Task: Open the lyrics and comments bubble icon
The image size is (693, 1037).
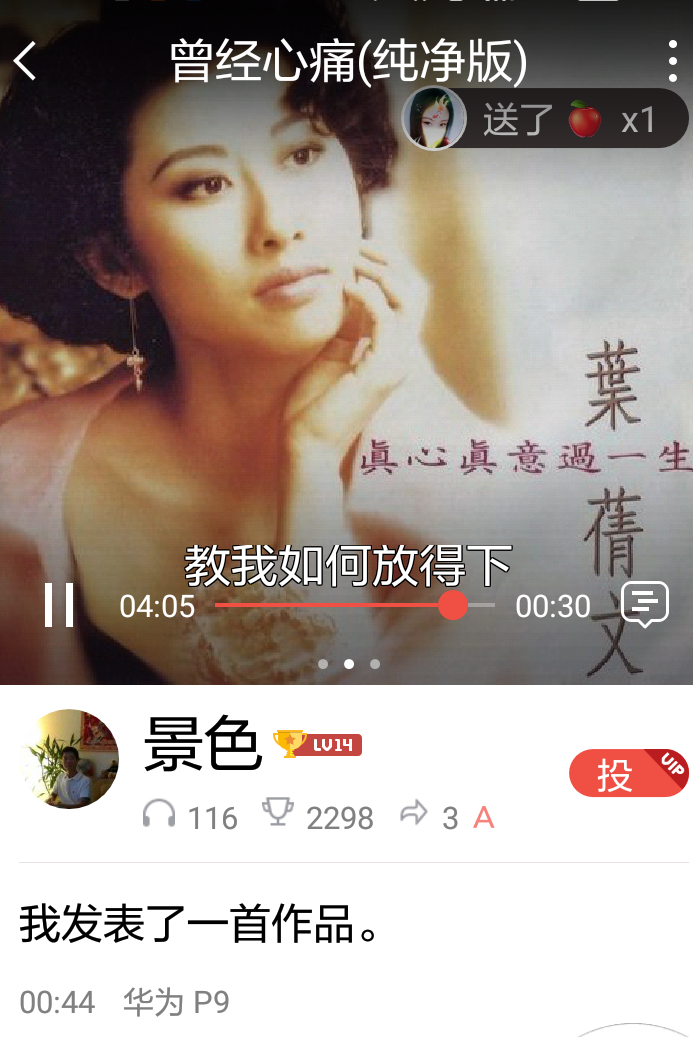Action: [x=645, y=604]
